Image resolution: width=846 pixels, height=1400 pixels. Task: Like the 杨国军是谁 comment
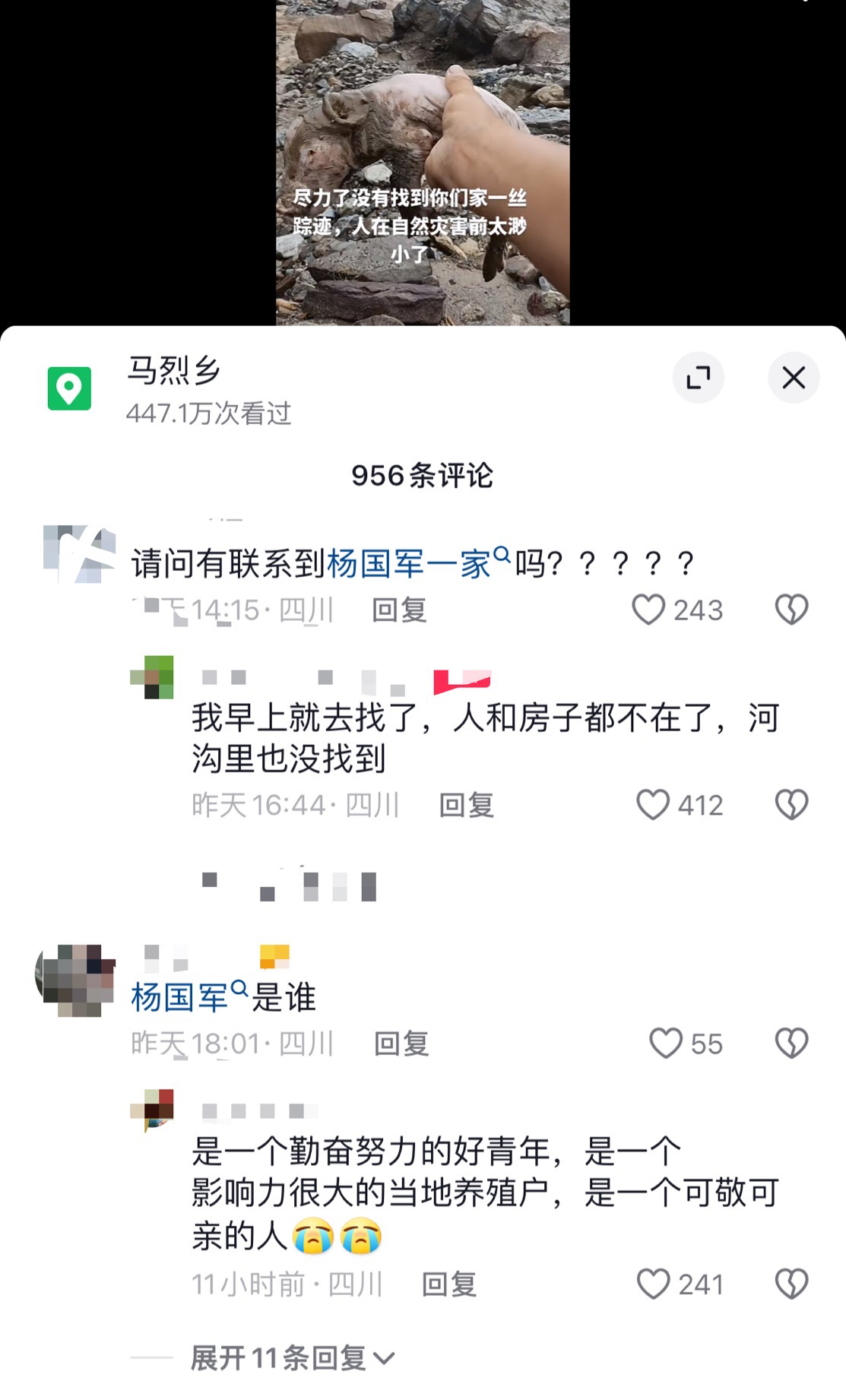[x=666, y=1044]
